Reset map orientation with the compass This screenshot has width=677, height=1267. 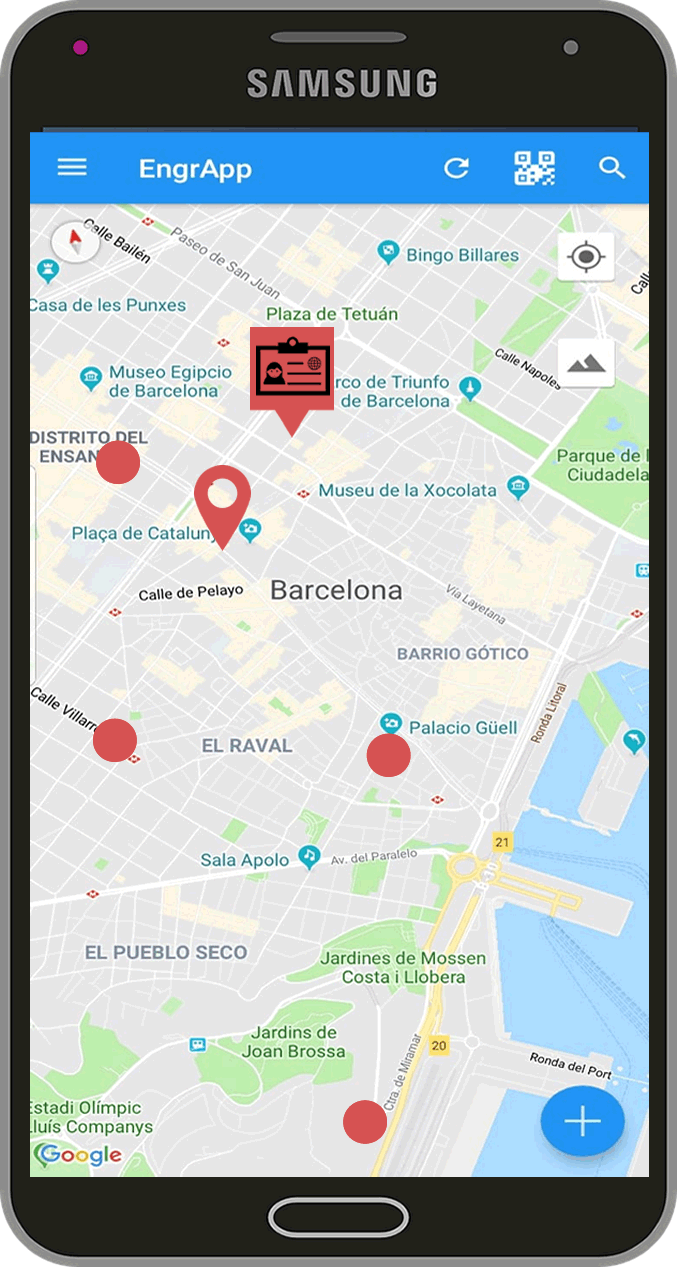coord(75,241)
